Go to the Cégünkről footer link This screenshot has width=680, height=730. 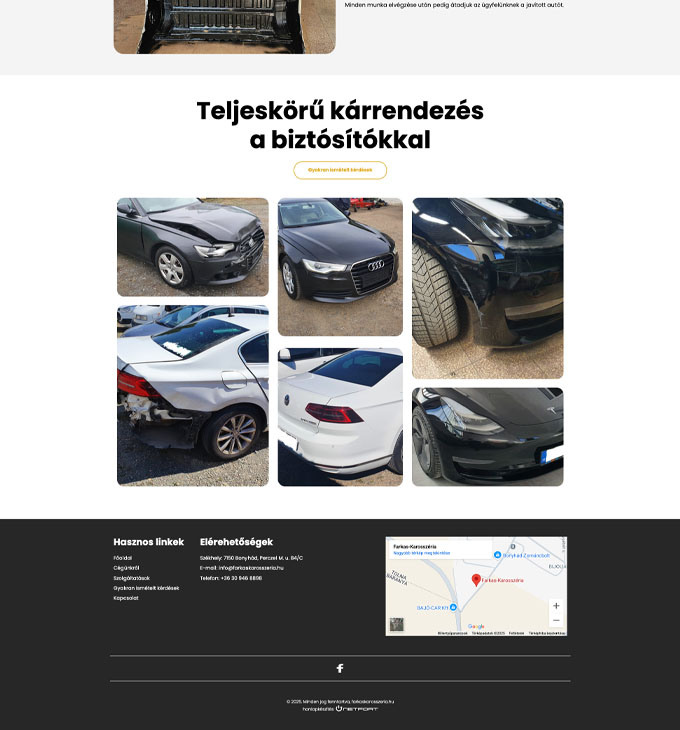pos(126,568)
